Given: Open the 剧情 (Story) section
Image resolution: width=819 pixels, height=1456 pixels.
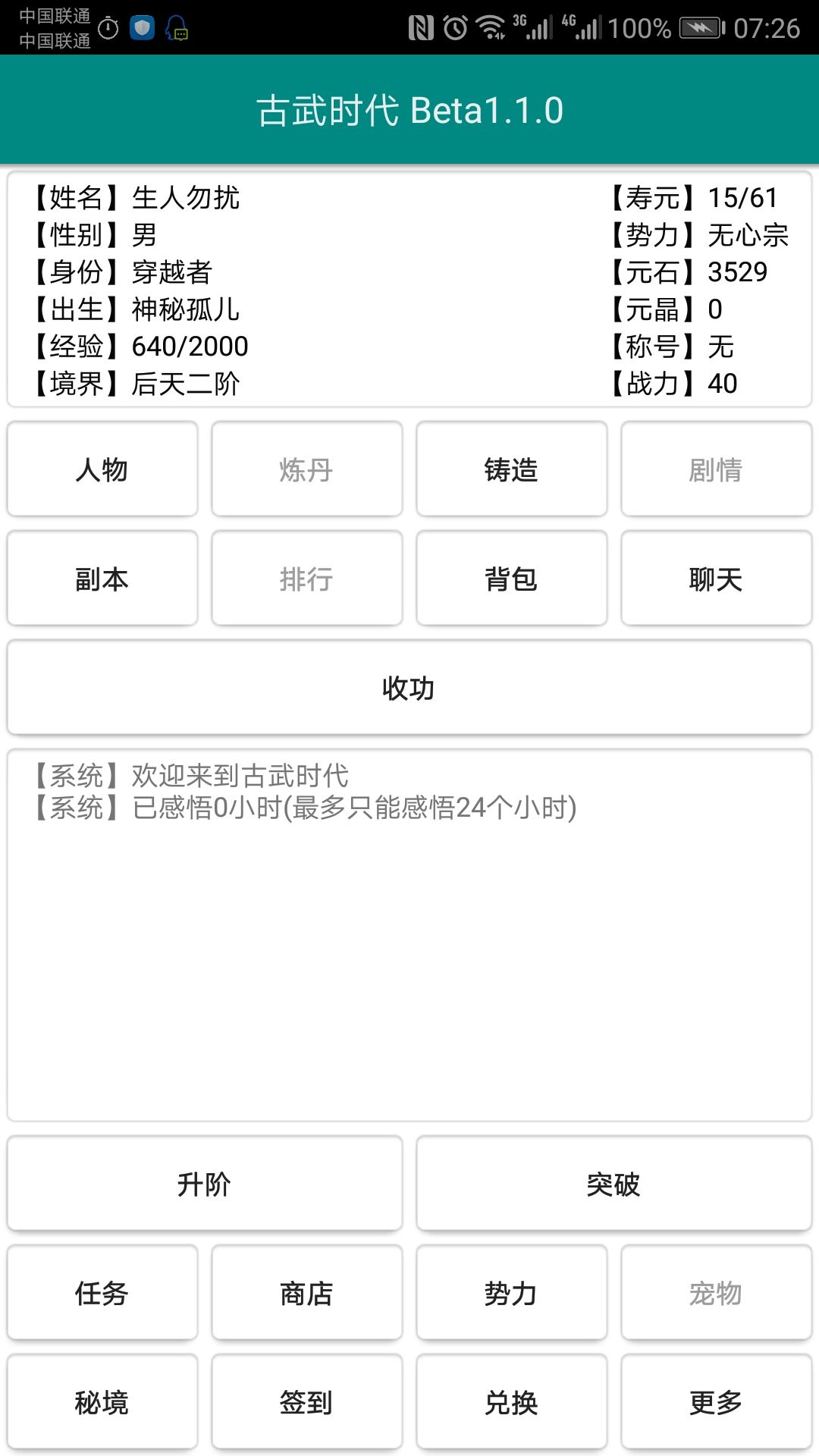Looking at the screenshot, I should pos(716,470).
